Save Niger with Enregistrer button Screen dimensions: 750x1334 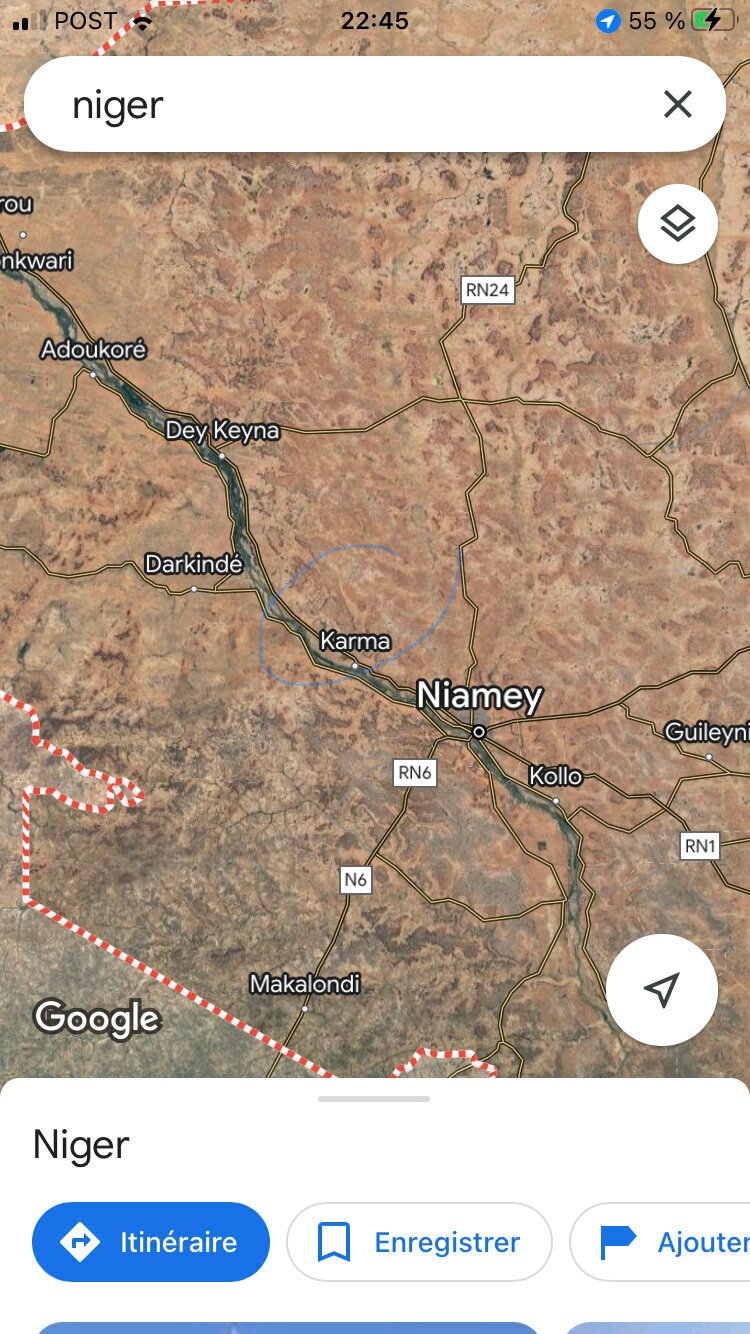419,1242
